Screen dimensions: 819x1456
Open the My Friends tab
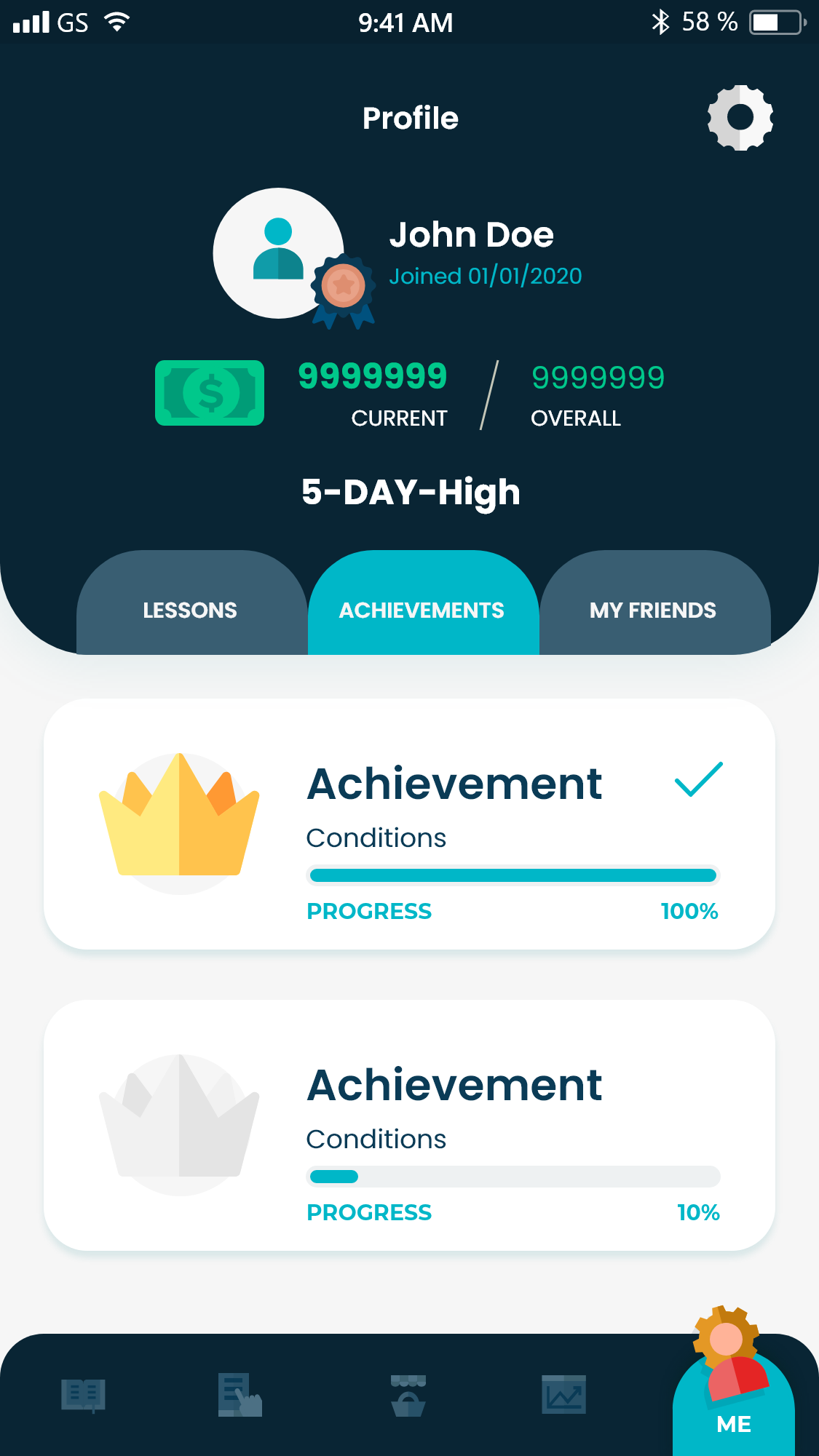click(x=653, y=608)
